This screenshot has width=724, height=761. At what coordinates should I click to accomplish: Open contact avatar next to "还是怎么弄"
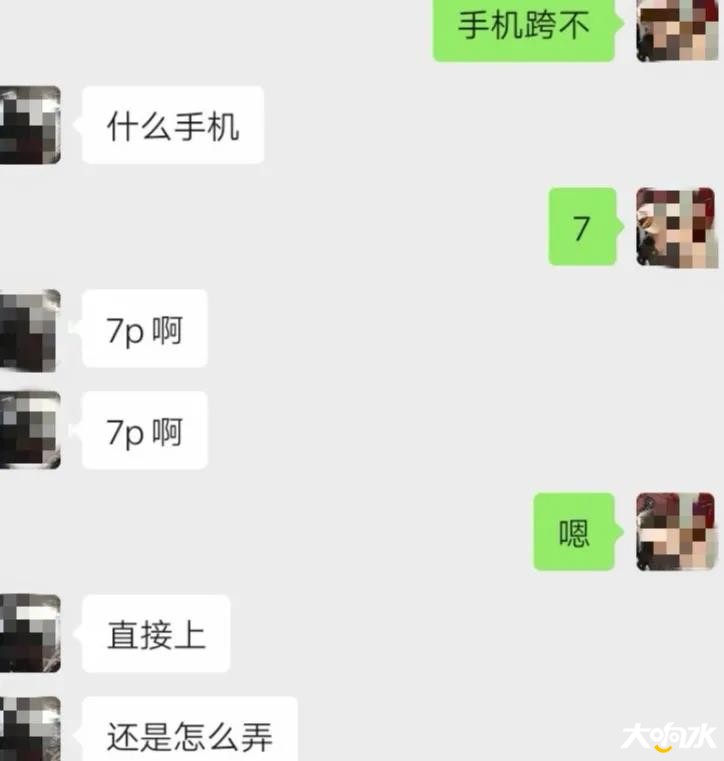click(x=30, y=730)
